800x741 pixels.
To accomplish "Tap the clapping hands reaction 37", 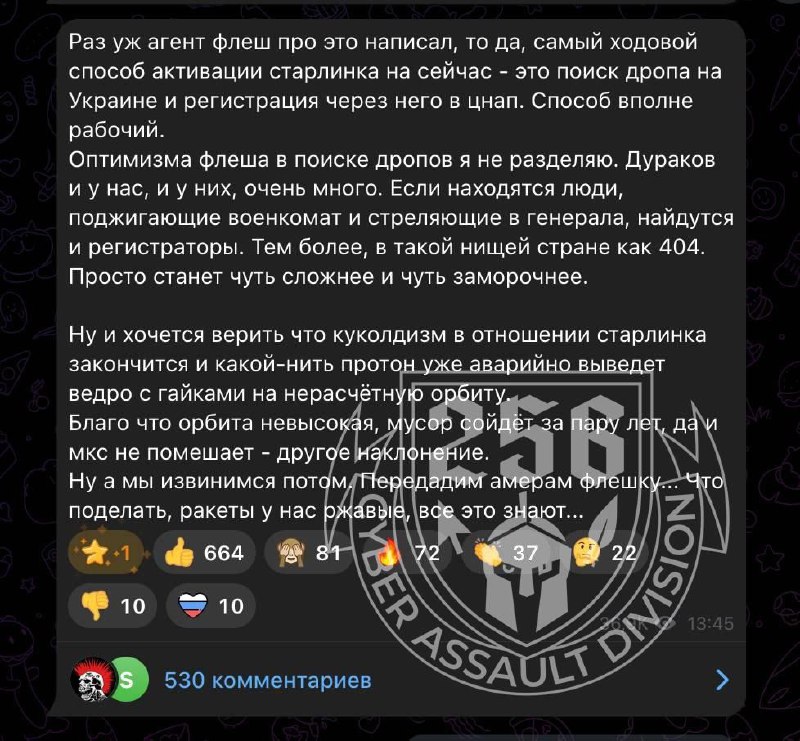I will [x=506, y=553].
